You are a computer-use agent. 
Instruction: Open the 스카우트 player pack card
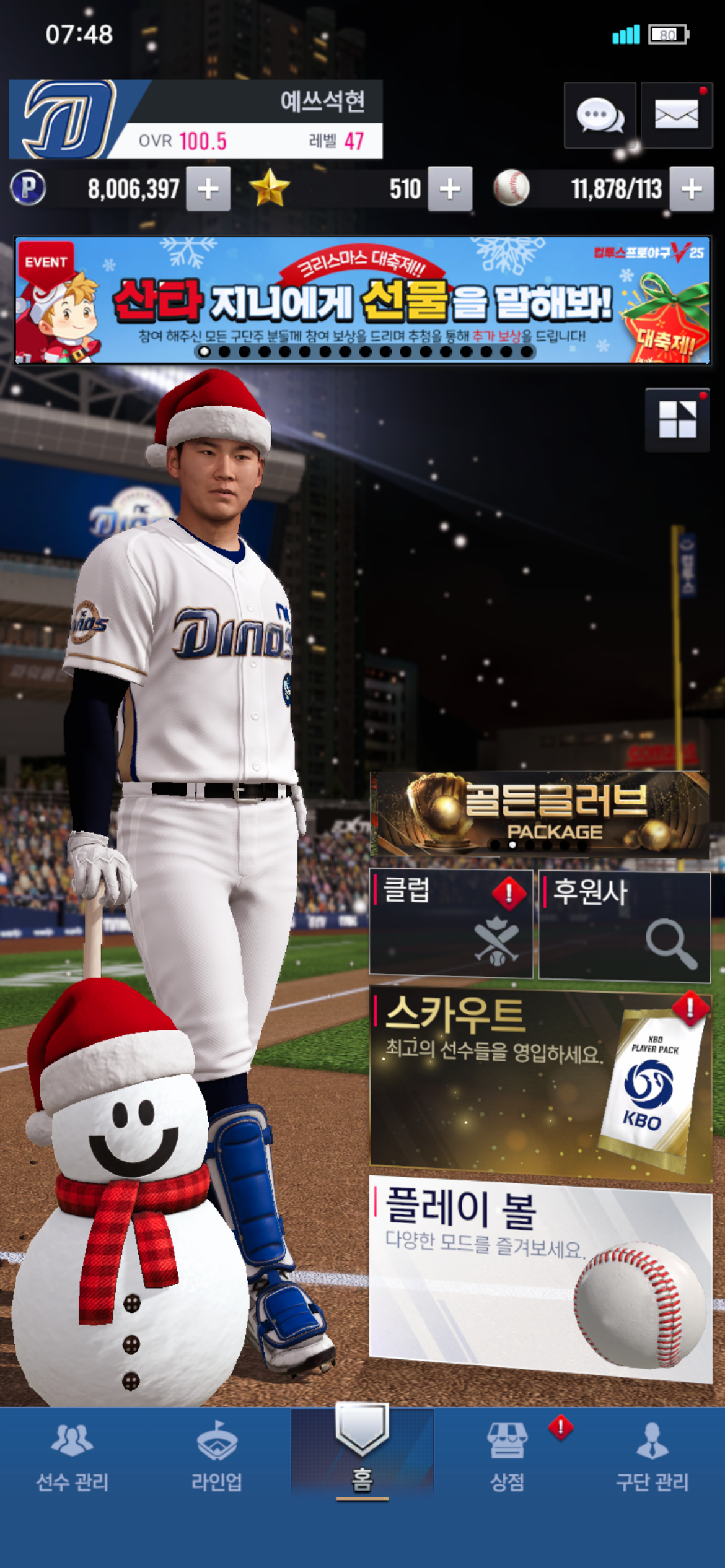(540, 1084)
